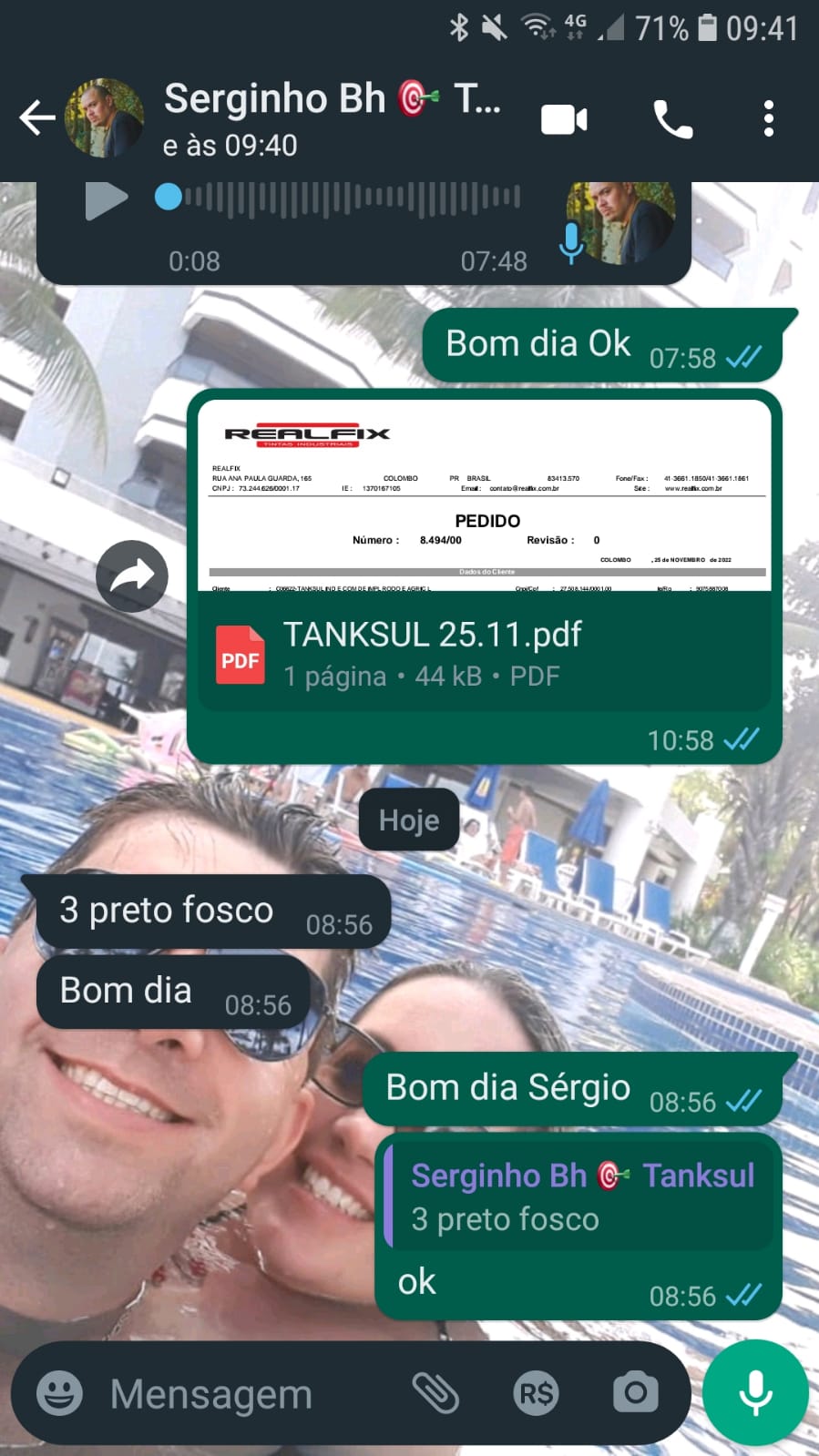The image size is (819, 1456).
Task: Forward the TANKSUL PDF message
Action: coord(132,576)
